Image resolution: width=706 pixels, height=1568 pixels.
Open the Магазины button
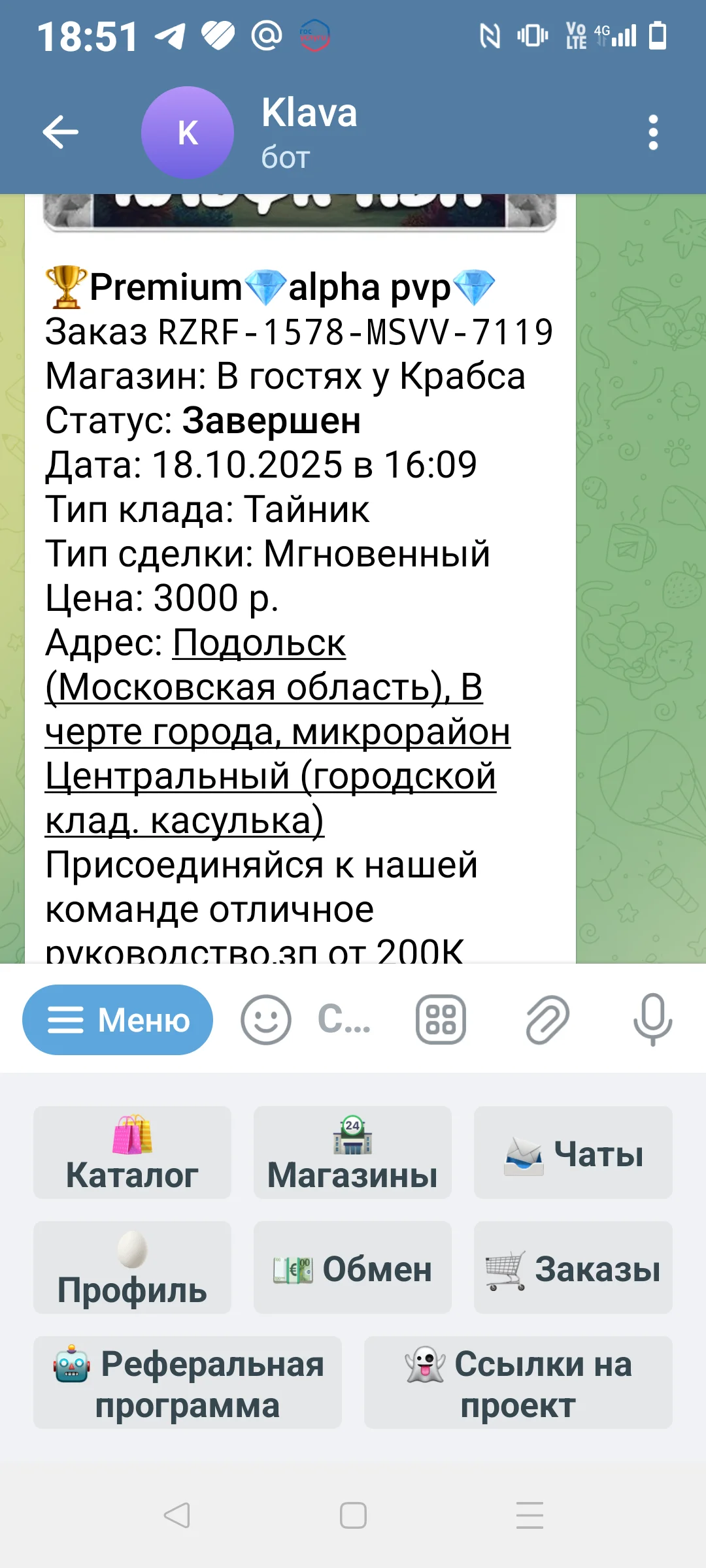point(352,1152)
